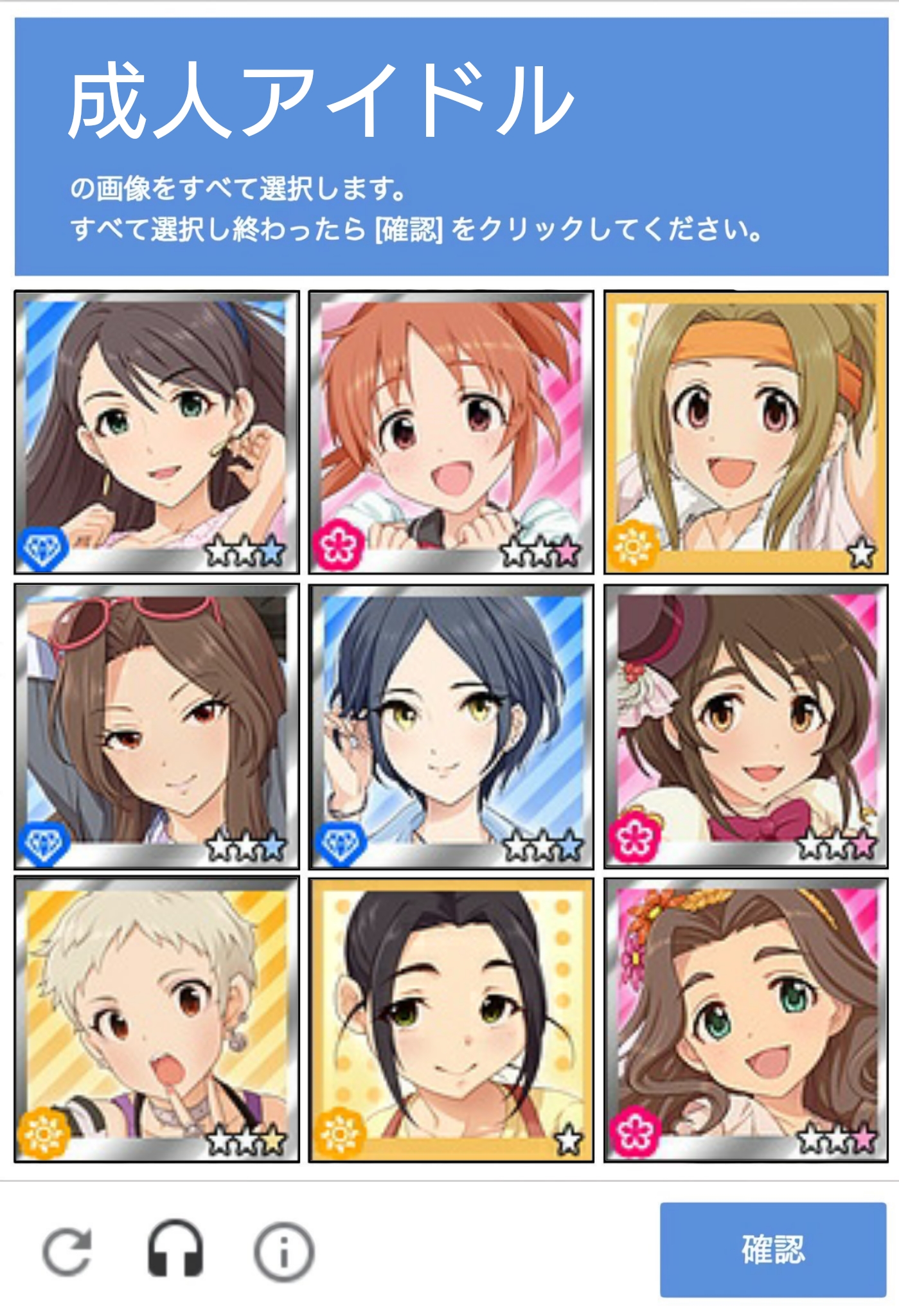Select the tile with long dark hair, green eyes
This screenshot has height=1316, width=899.
click(157, 432)
